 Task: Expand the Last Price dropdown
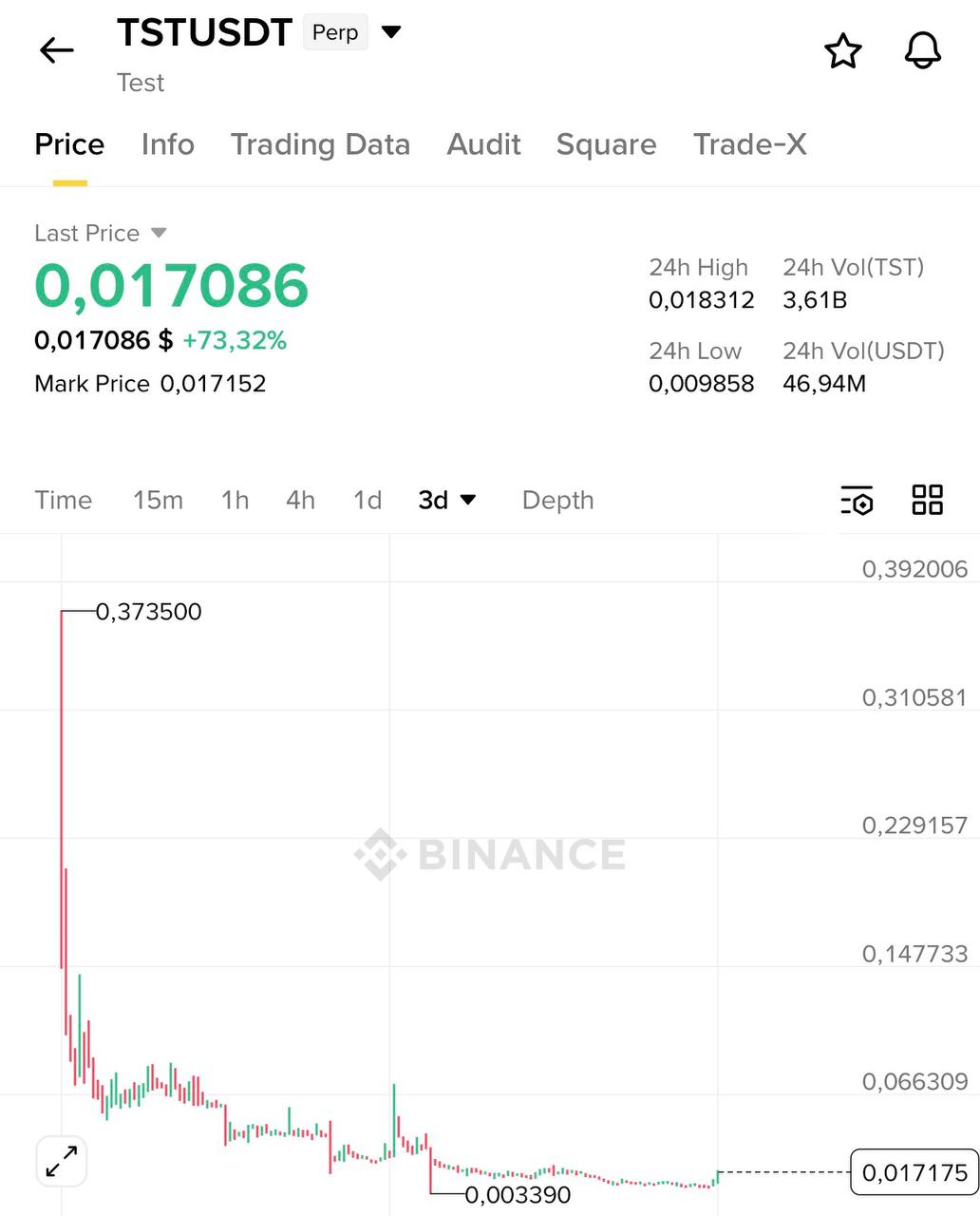[x=159, y=233]
